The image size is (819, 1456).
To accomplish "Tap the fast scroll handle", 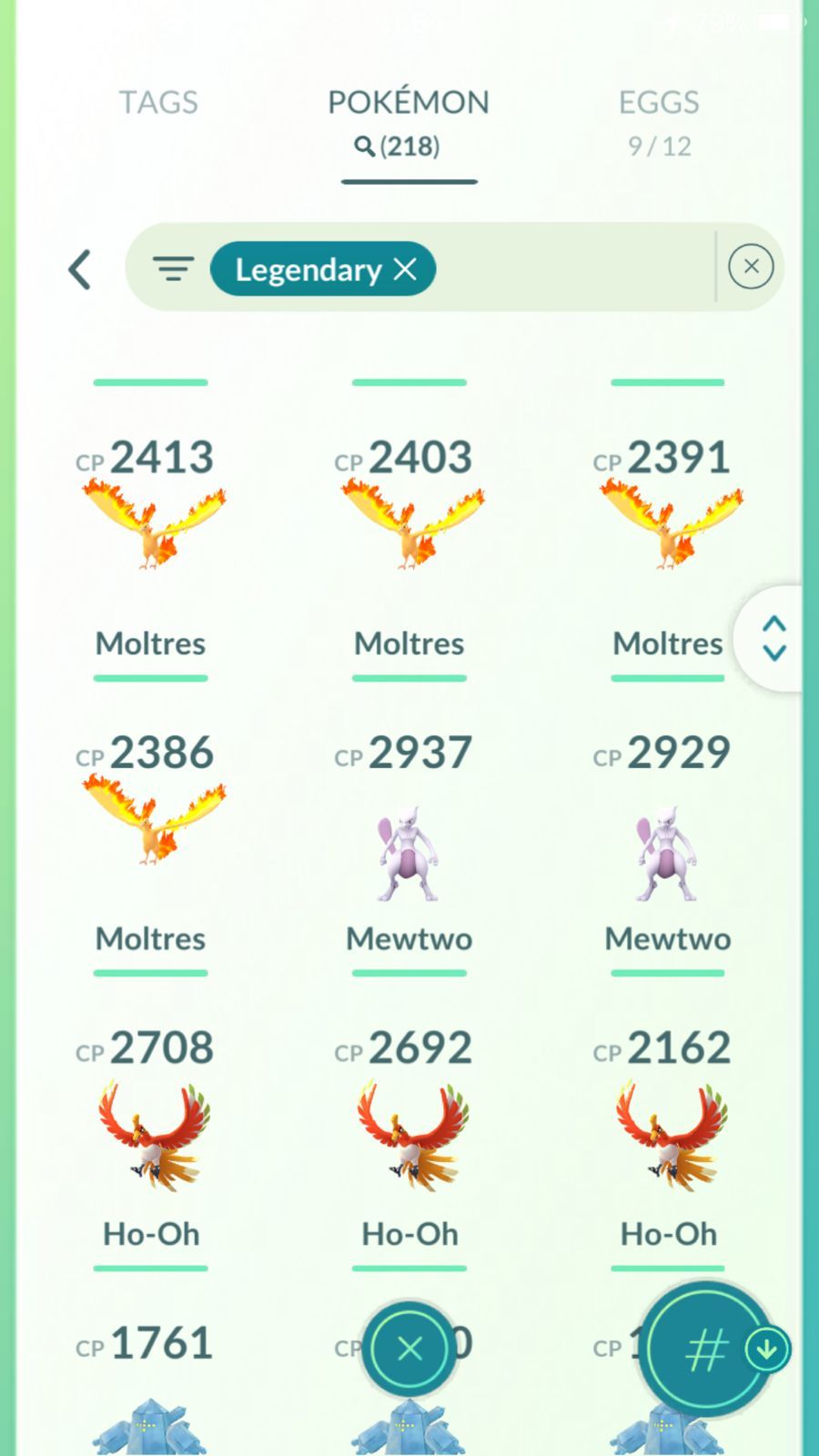I will (772, 638).
